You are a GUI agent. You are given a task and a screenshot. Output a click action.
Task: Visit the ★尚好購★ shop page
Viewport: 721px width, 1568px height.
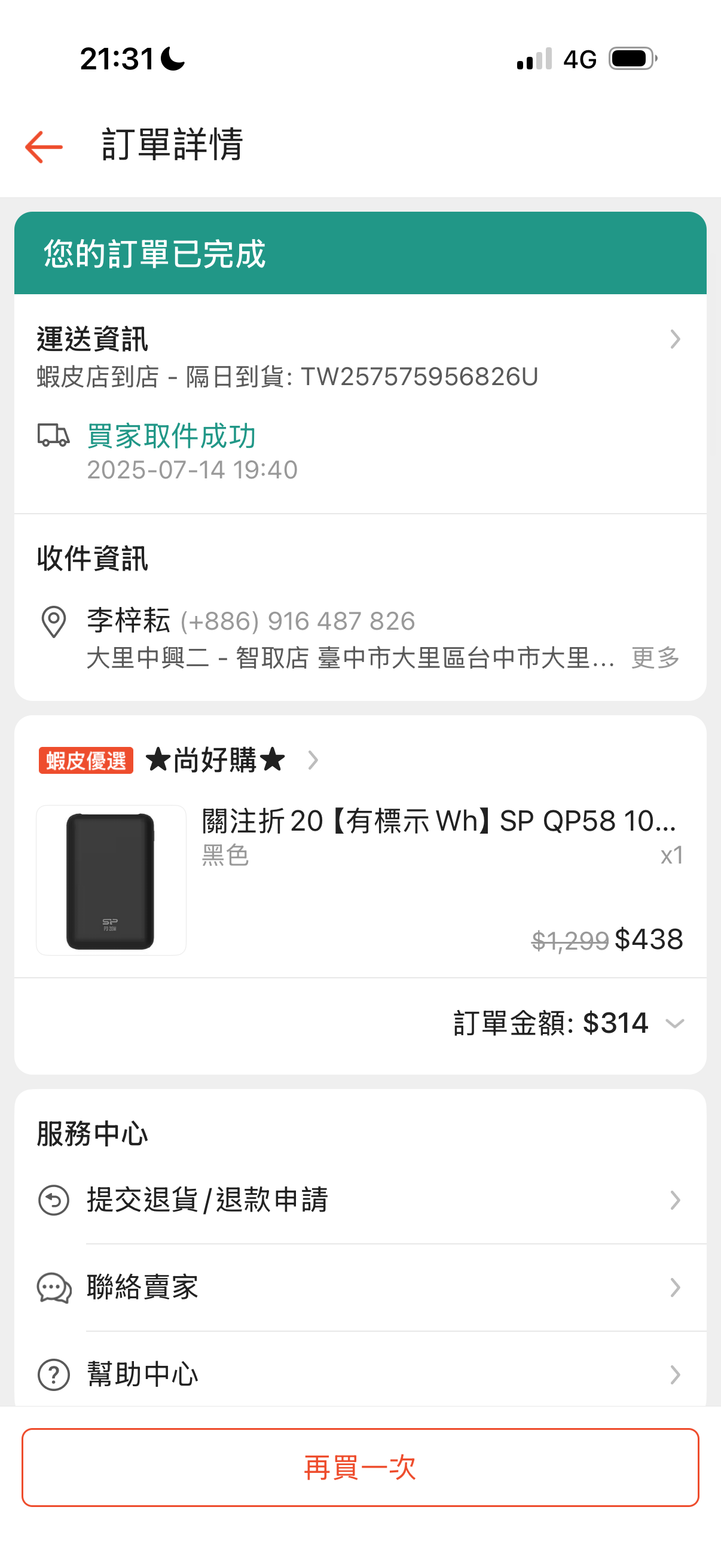[x=215, y=760]
